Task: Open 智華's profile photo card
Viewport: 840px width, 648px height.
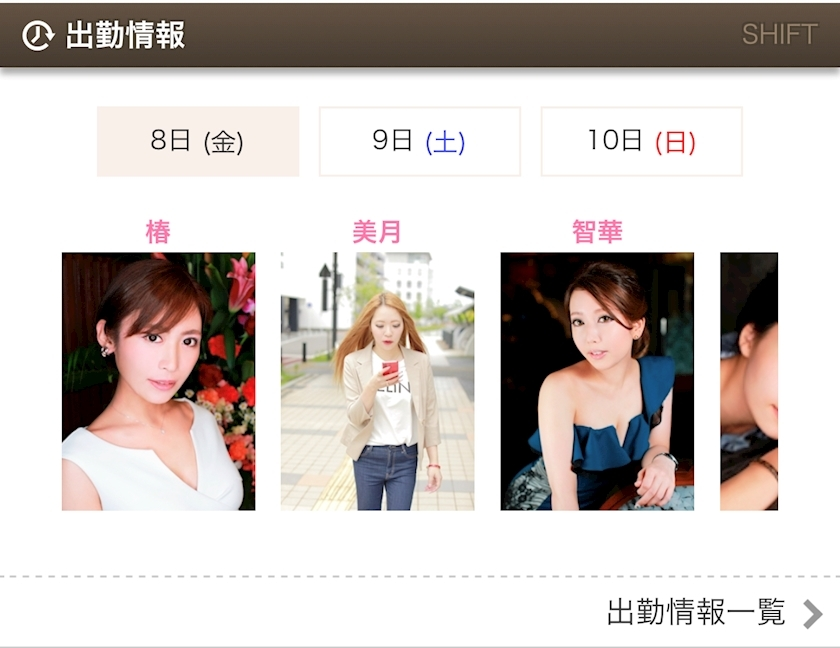Action: coord(597,381)
